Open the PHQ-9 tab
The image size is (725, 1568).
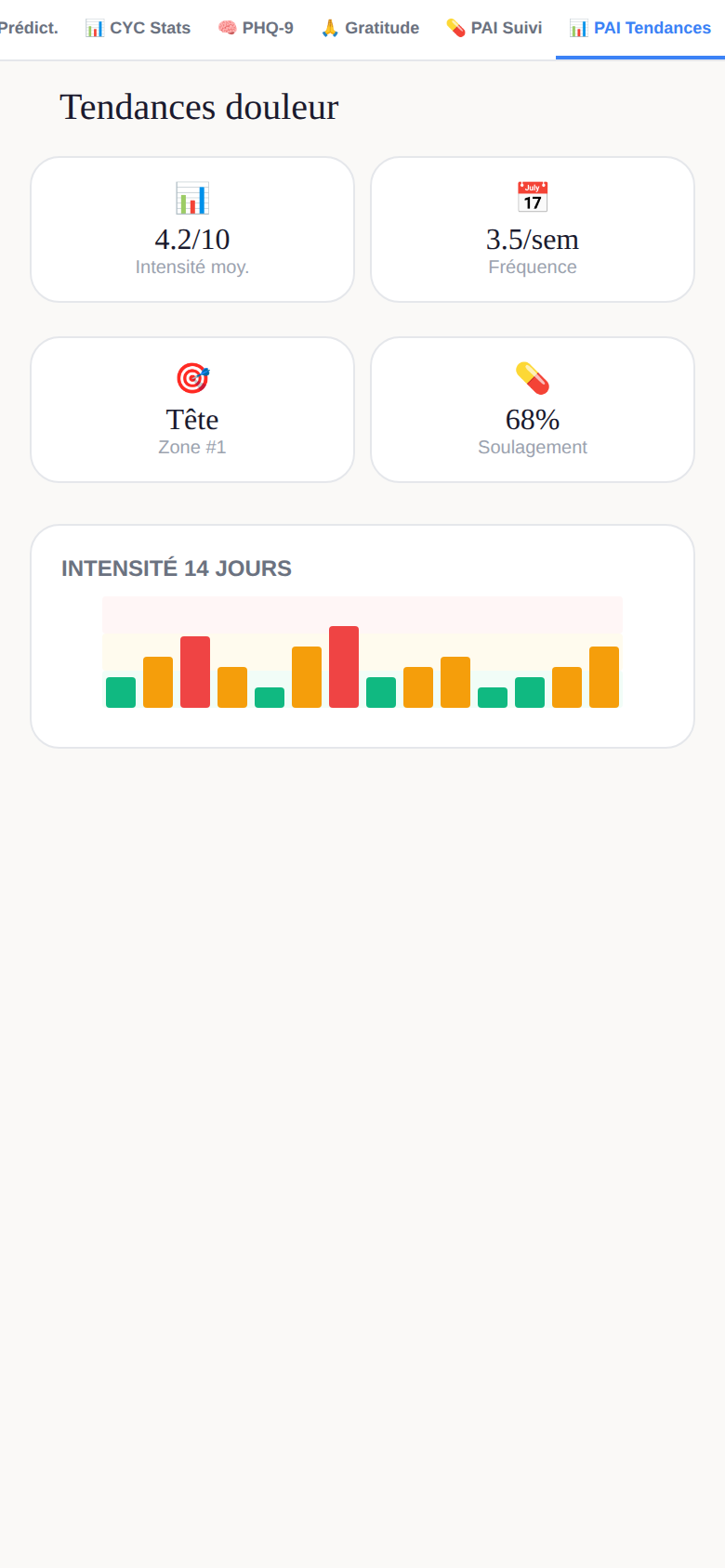pyautogui.click(x=256, y=29)
